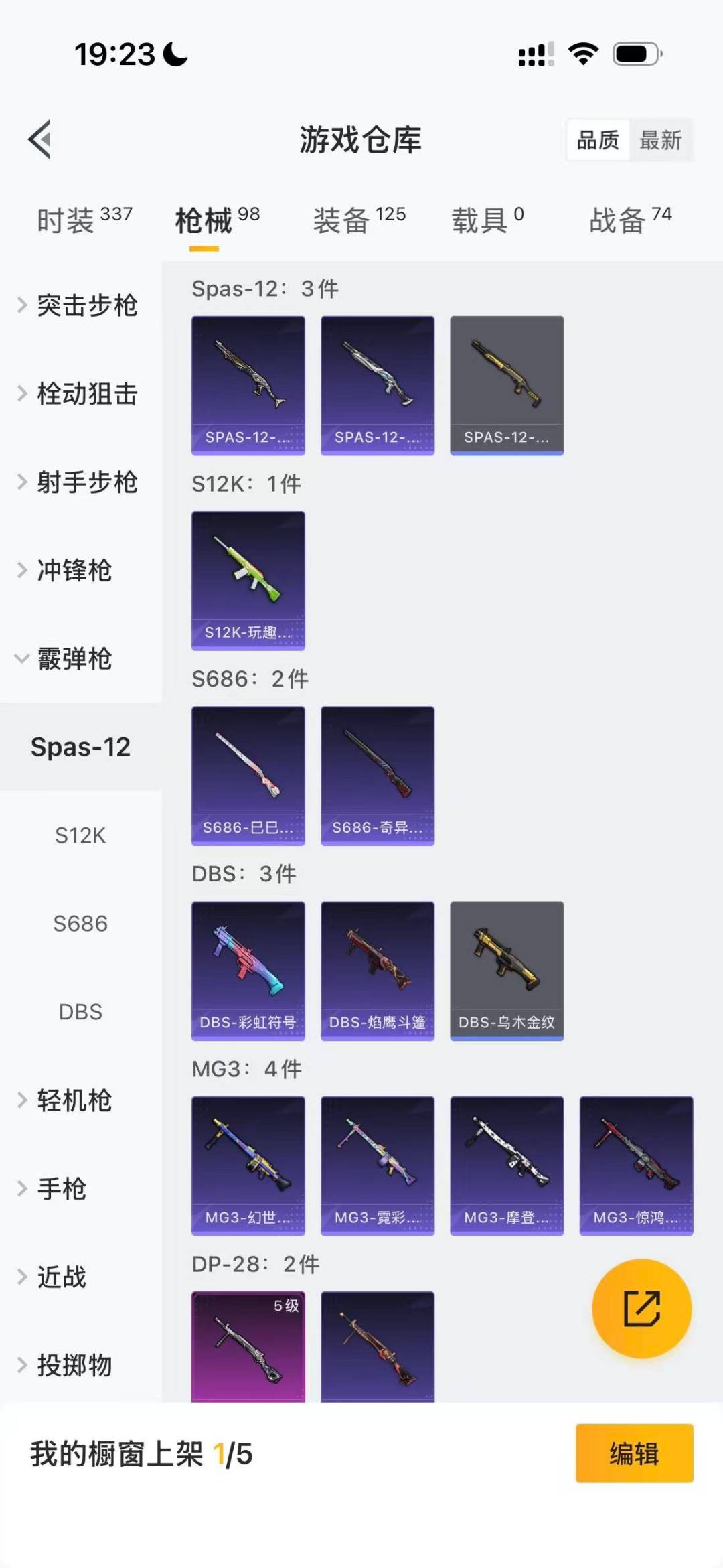The height and width of the screenshot is (1568, 723).
Task: Open the 5级 DP-28 item card
Action: (x=248, y=1346)
